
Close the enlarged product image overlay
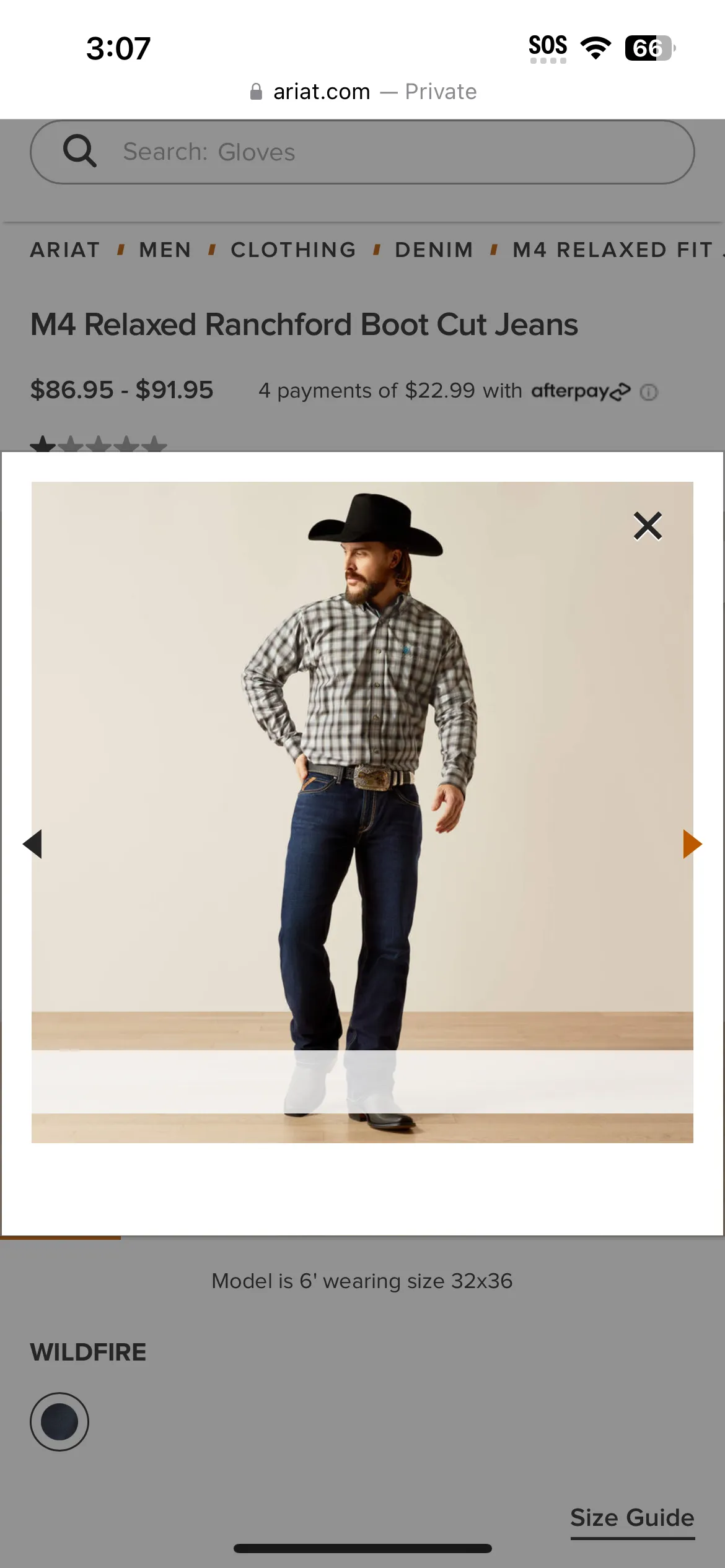pos(648,526)
